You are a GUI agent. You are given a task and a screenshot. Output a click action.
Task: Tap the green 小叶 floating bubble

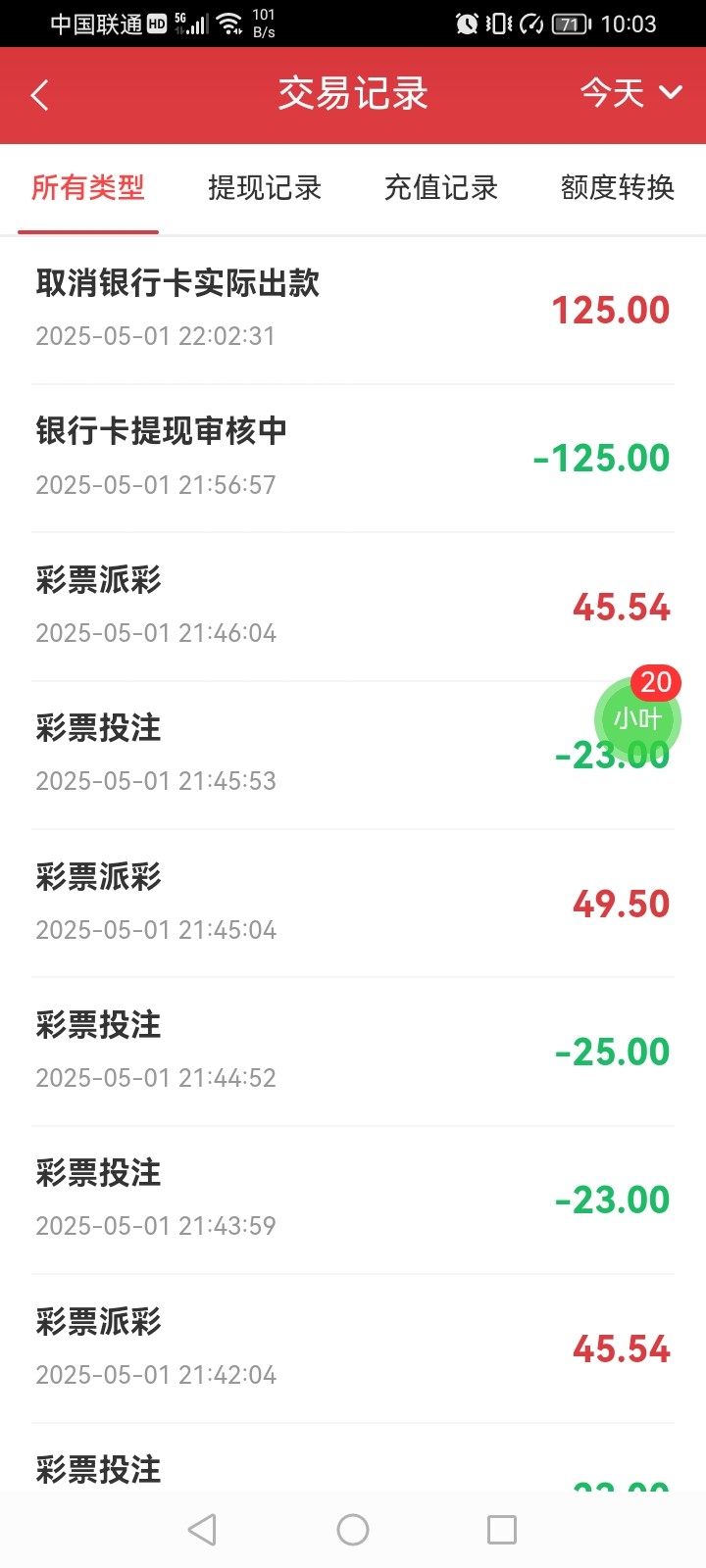tap(637, 718)
